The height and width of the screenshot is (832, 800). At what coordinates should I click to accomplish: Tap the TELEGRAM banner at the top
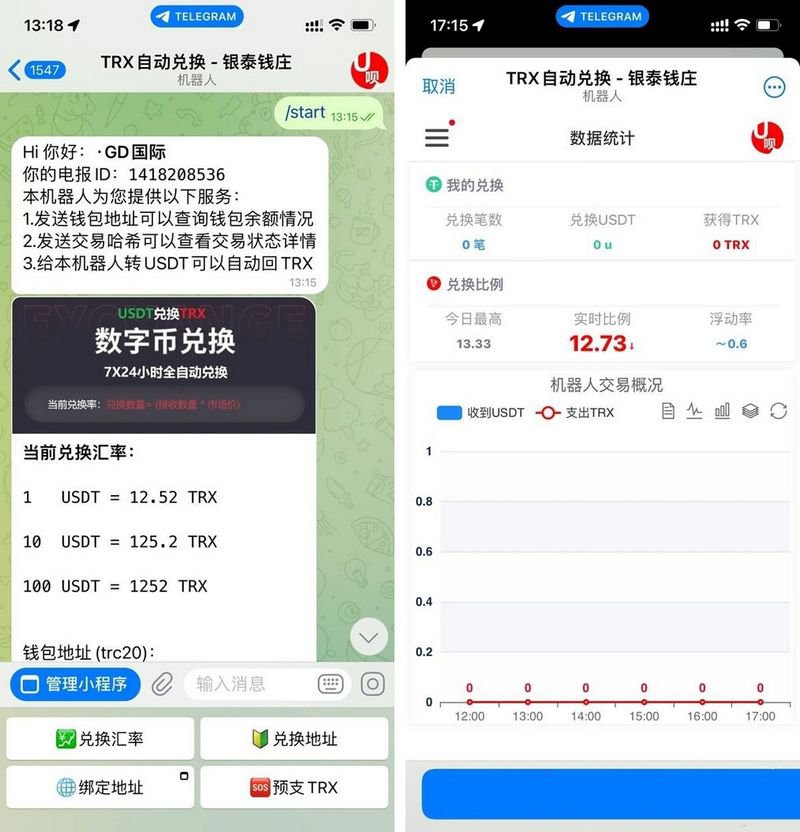pyautogui.click(x=196, y=16)
